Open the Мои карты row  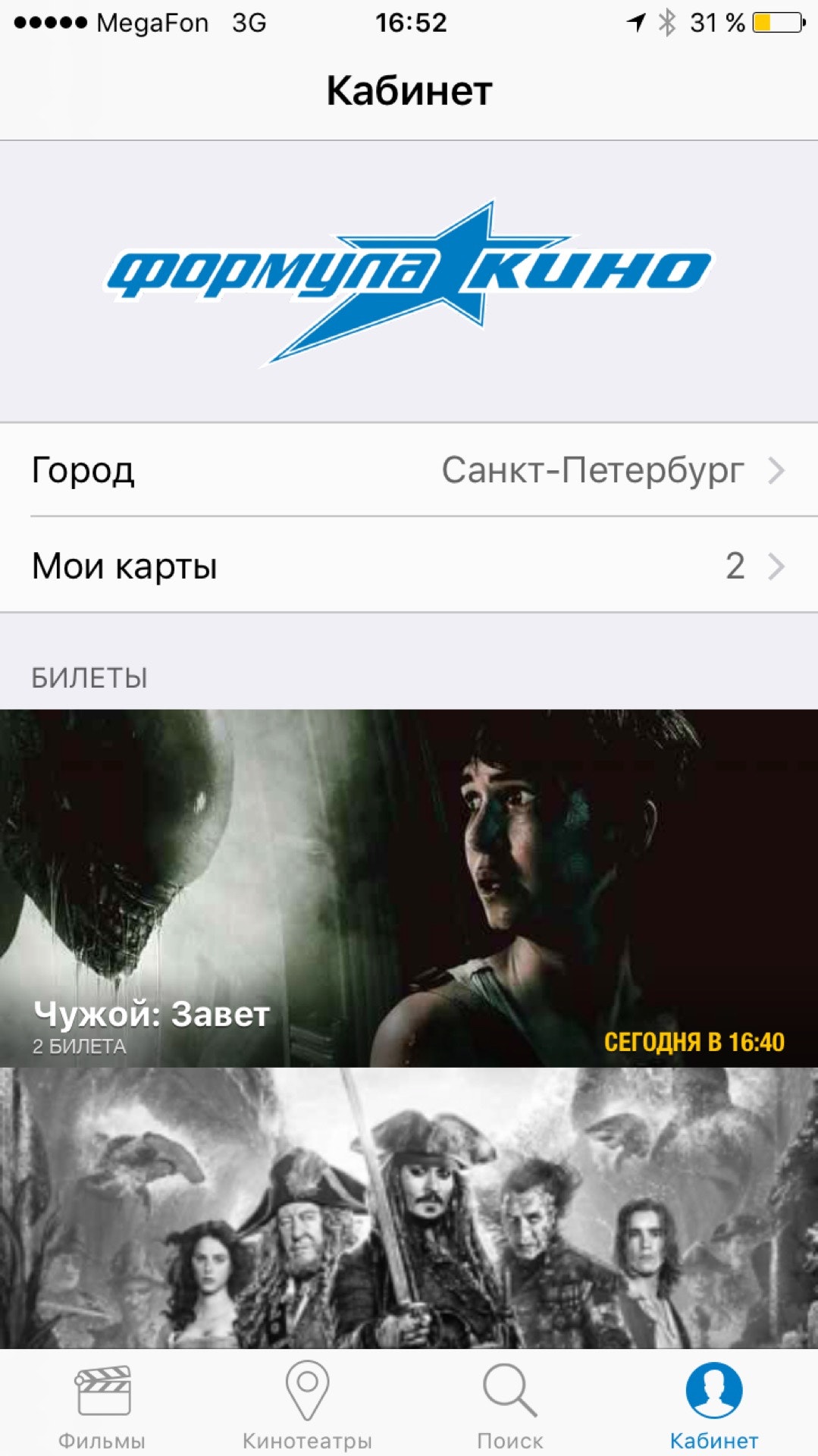point(409,566)
